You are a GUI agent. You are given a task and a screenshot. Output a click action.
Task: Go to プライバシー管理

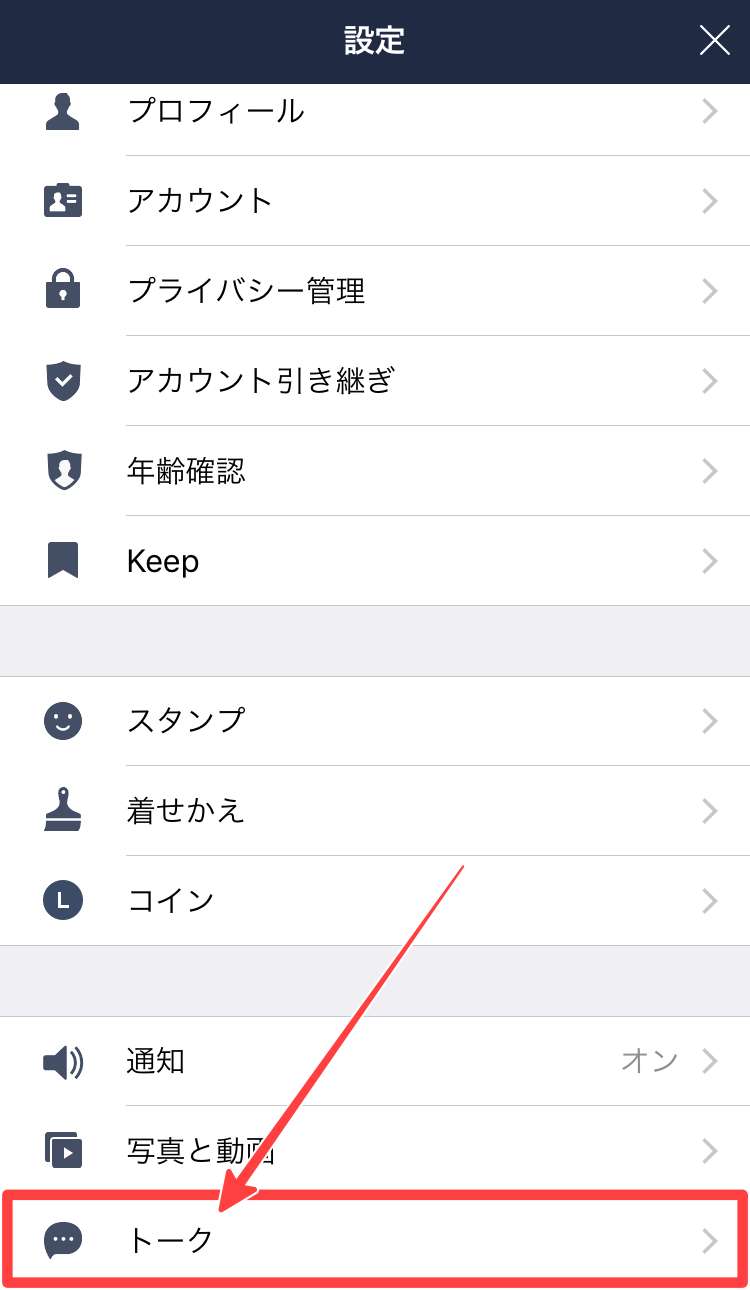point(375,291)
